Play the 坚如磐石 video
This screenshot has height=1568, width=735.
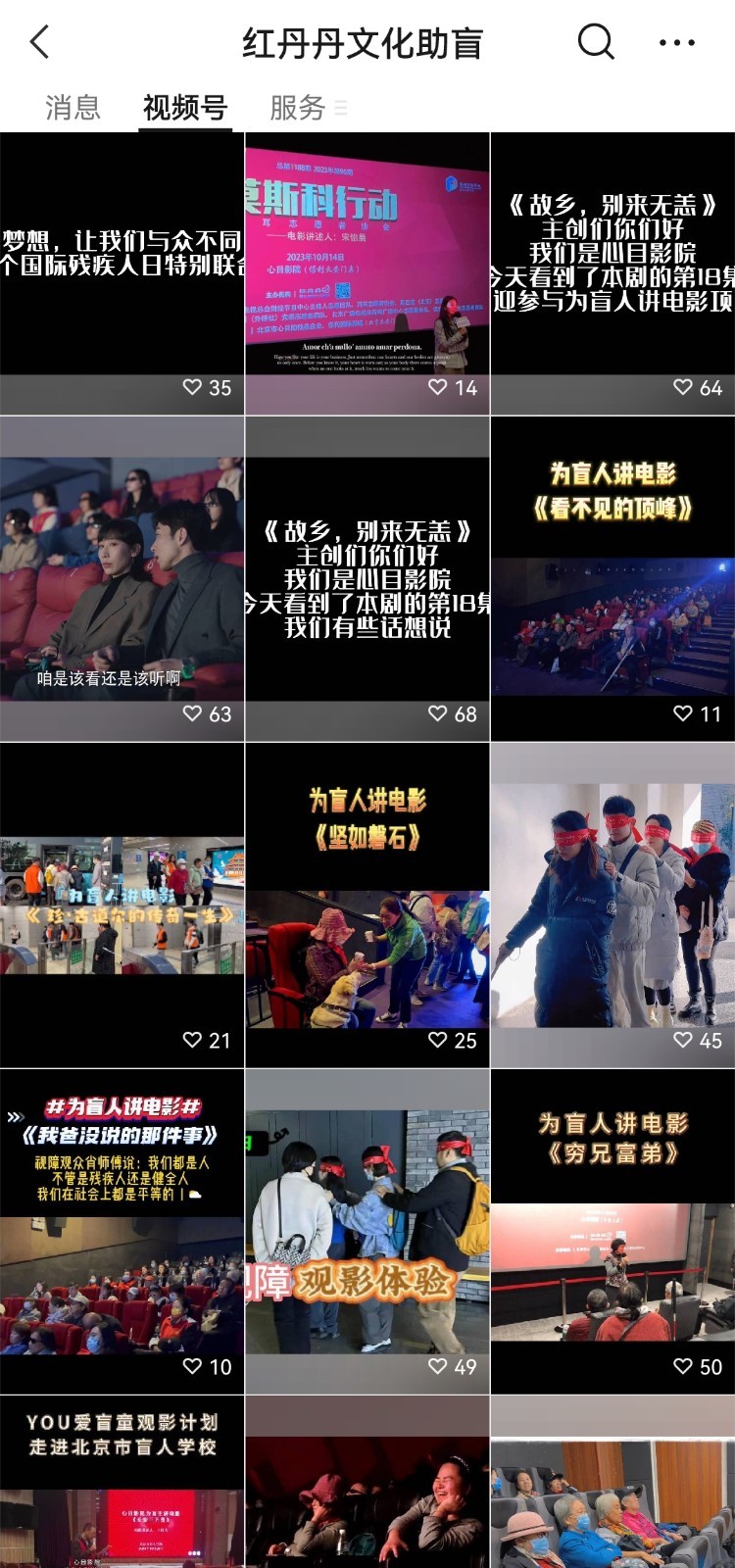pyautogui.click(x=367, y=905)
